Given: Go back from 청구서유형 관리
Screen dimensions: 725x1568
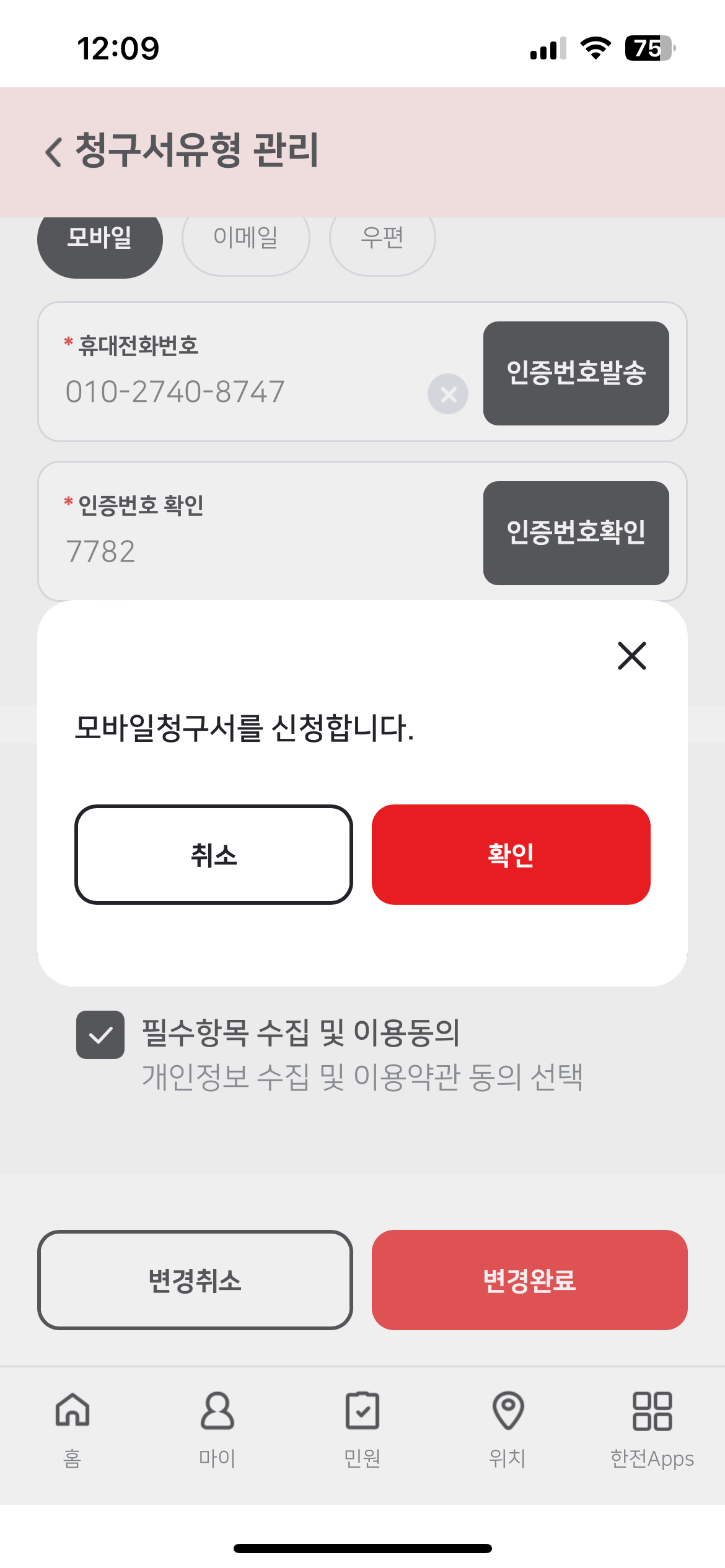Looking at the screenshot, I should pyautogui.click(x=55, y=152).
